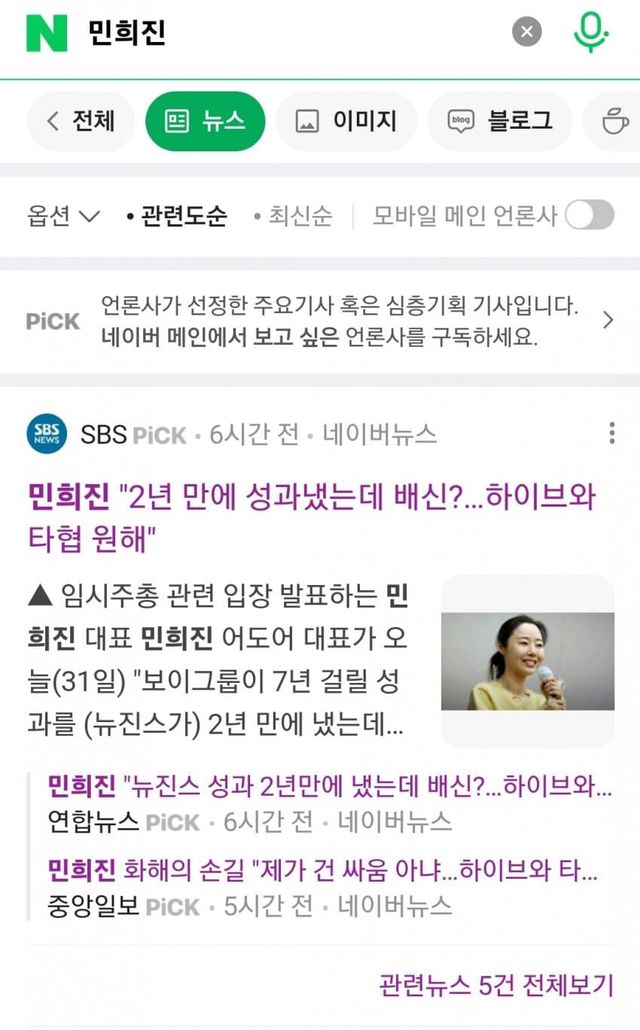Sort results by 최신순

pos(293,216)
